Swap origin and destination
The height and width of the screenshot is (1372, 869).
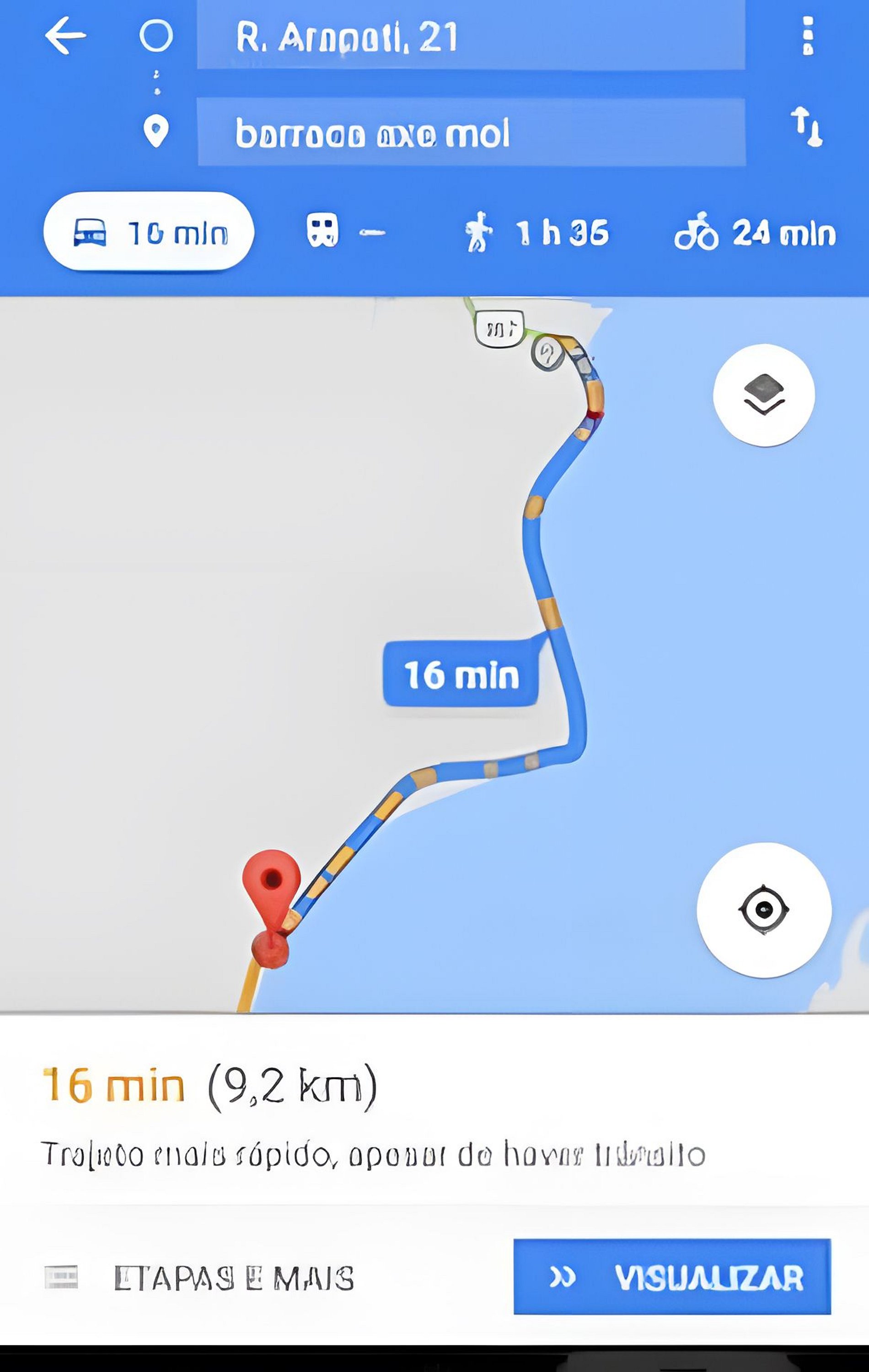[806, 127]
